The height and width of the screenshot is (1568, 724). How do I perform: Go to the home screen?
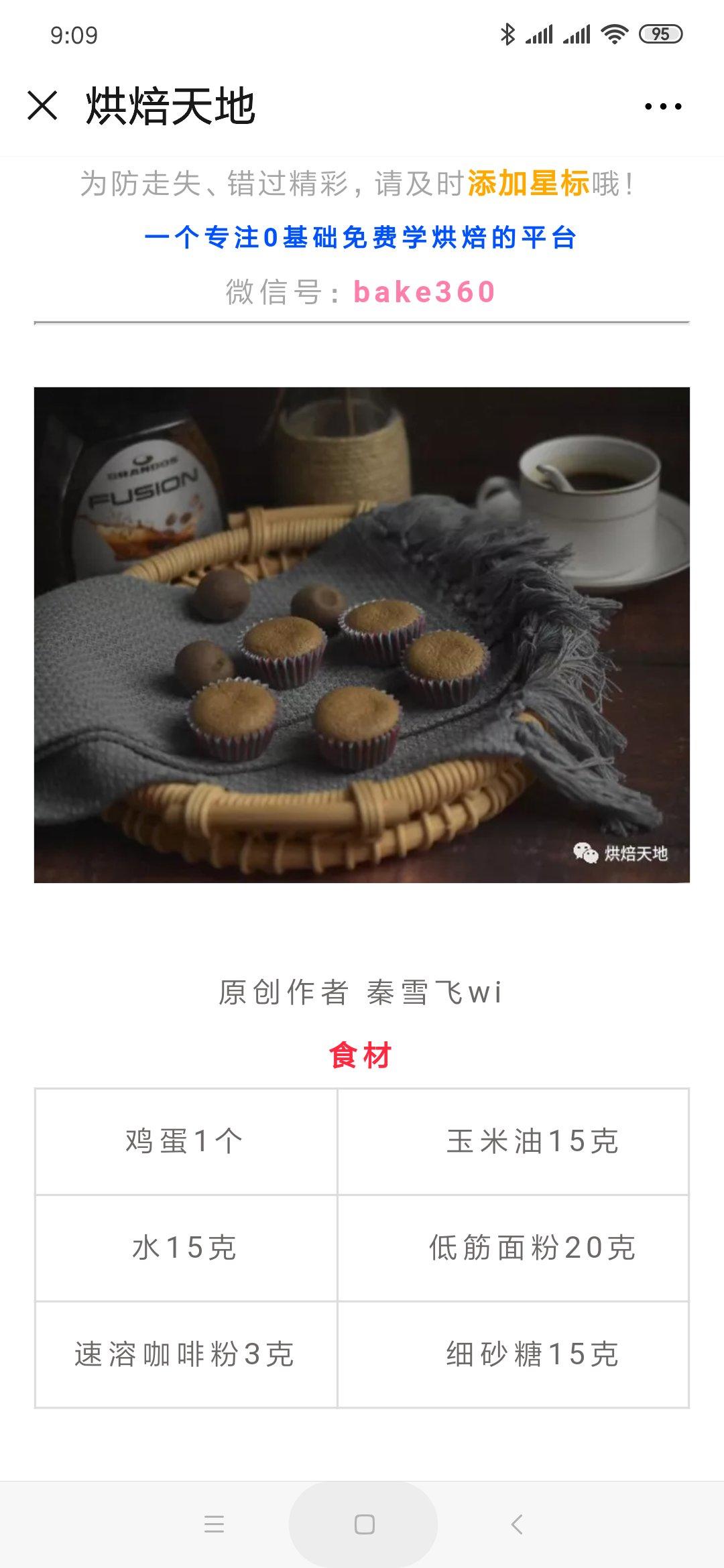tap(364, 1524)
